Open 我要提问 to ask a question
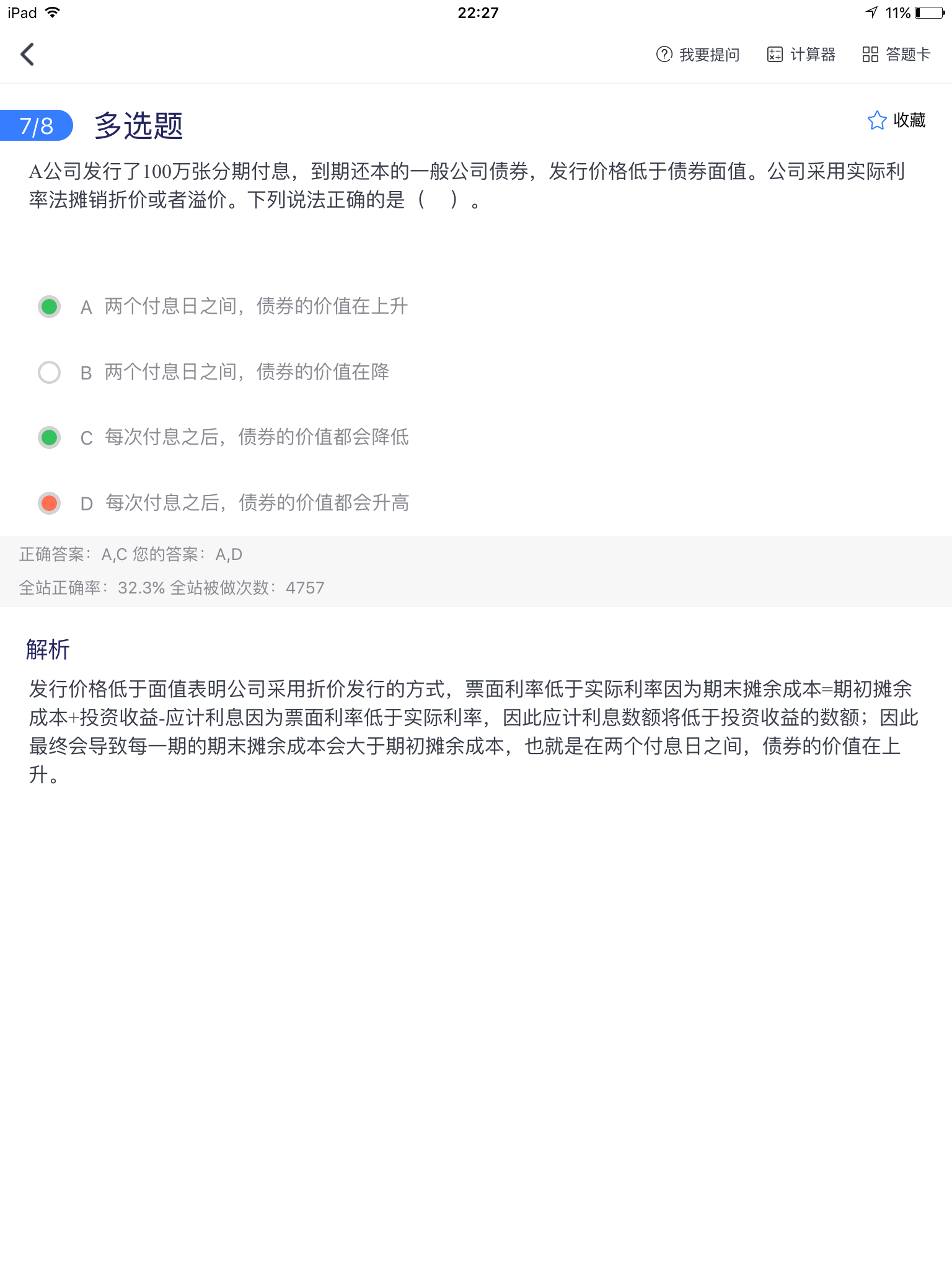This screenshot has width=952, height=1270. click(x=698, y=55)
